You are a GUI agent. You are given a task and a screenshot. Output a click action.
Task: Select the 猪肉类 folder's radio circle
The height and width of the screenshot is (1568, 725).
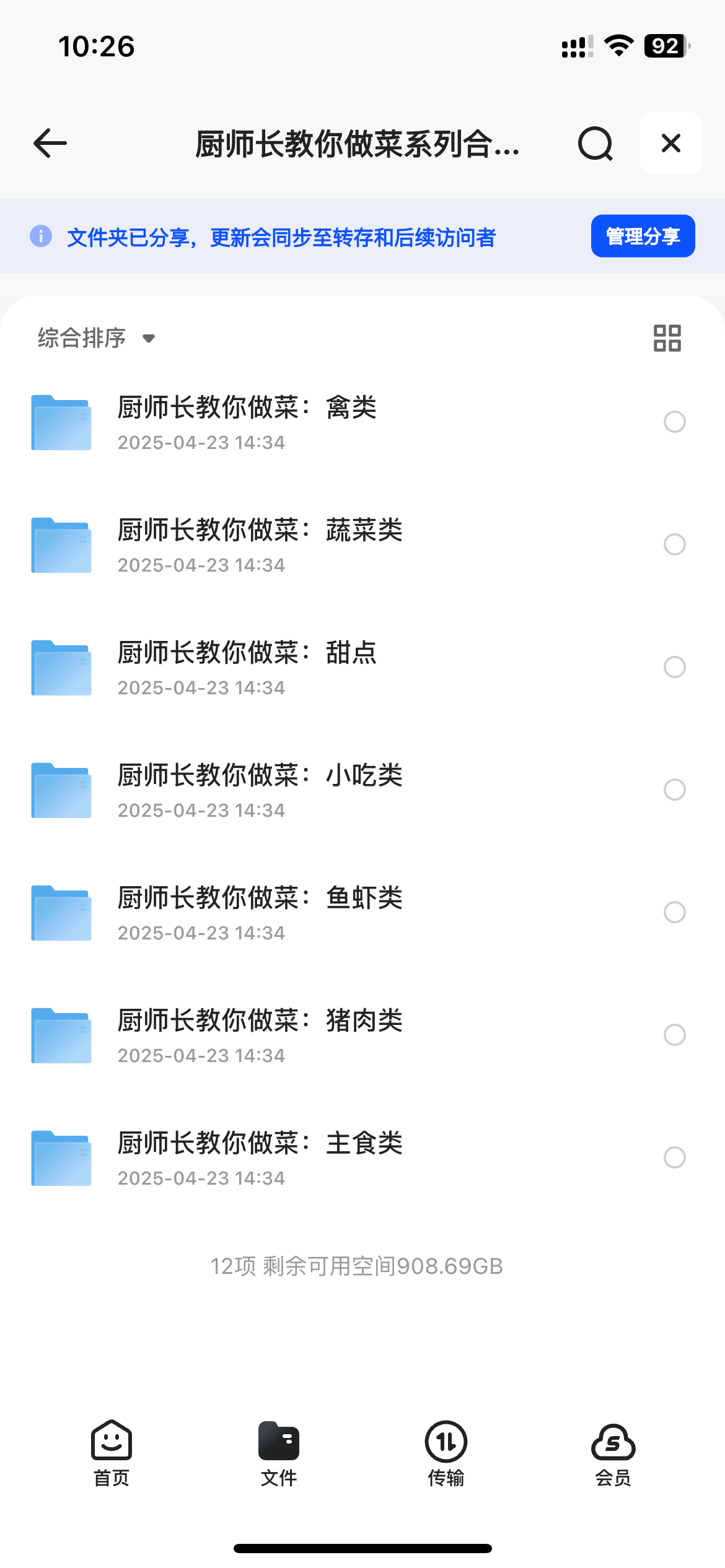click(x=674, y=1035)
